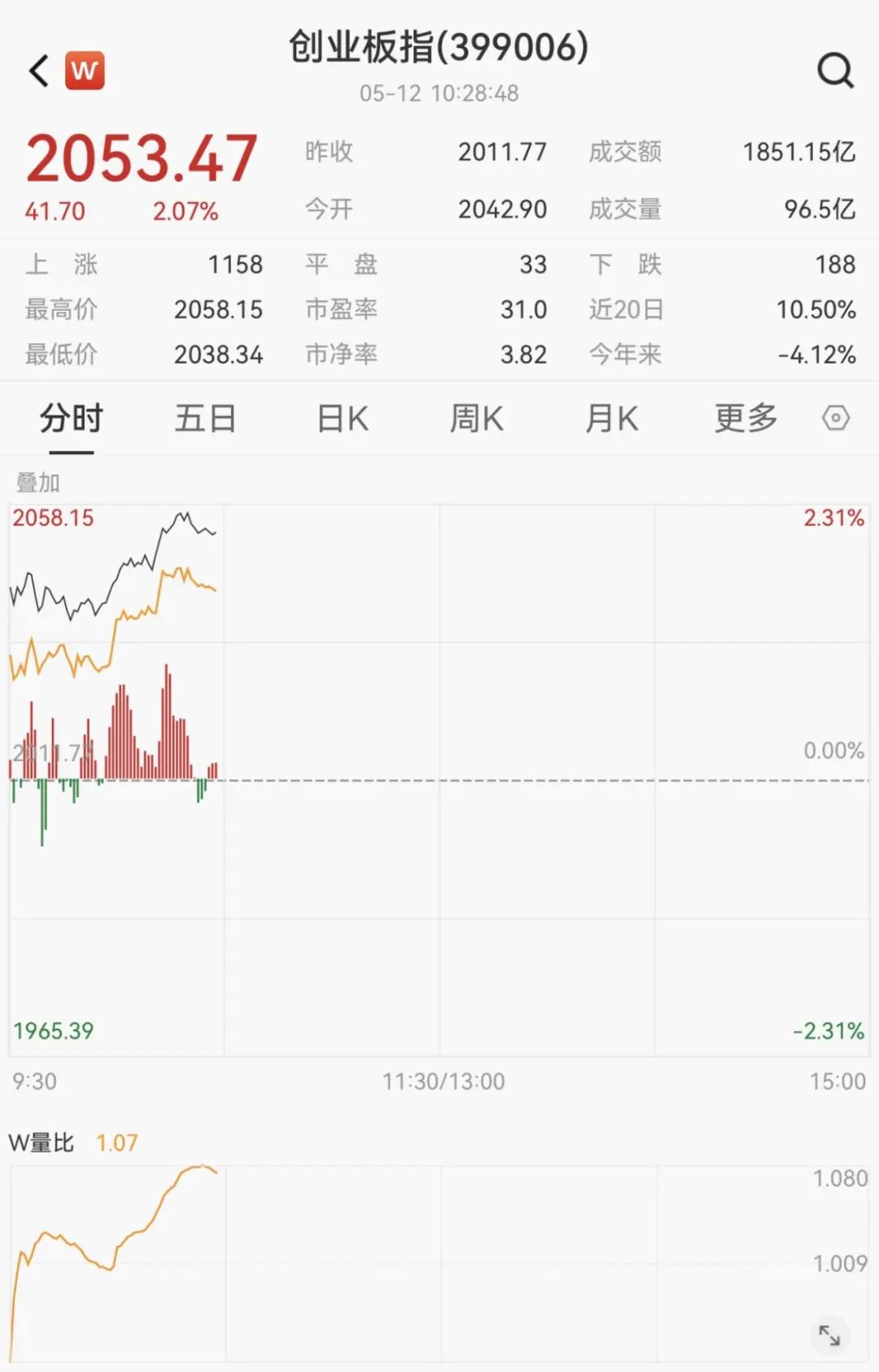This screenshot has height=1372, width=879.
Task: Switch to the 分时 chart tab
Action: [x=72, y=419]
